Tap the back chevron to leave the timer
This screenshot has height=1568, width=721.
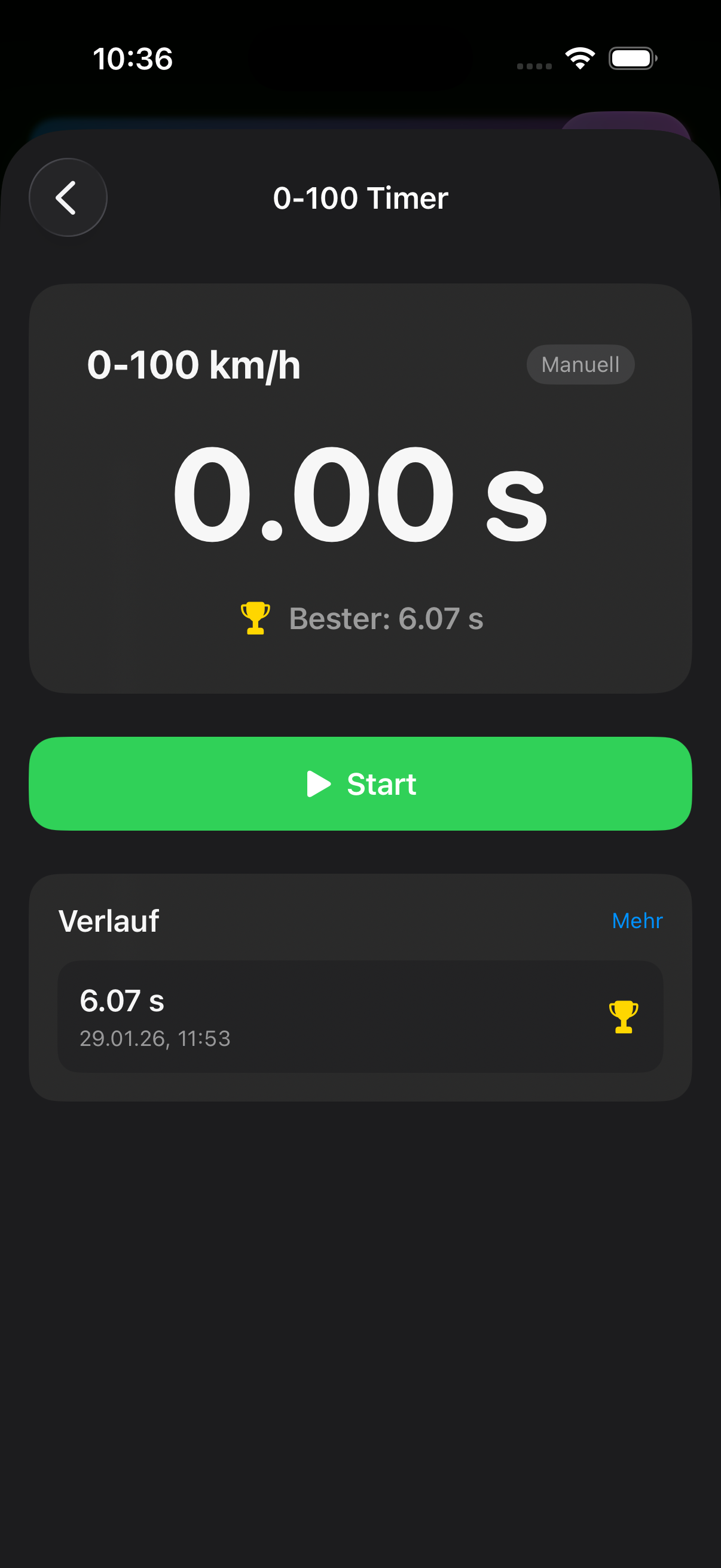[68, 197]
